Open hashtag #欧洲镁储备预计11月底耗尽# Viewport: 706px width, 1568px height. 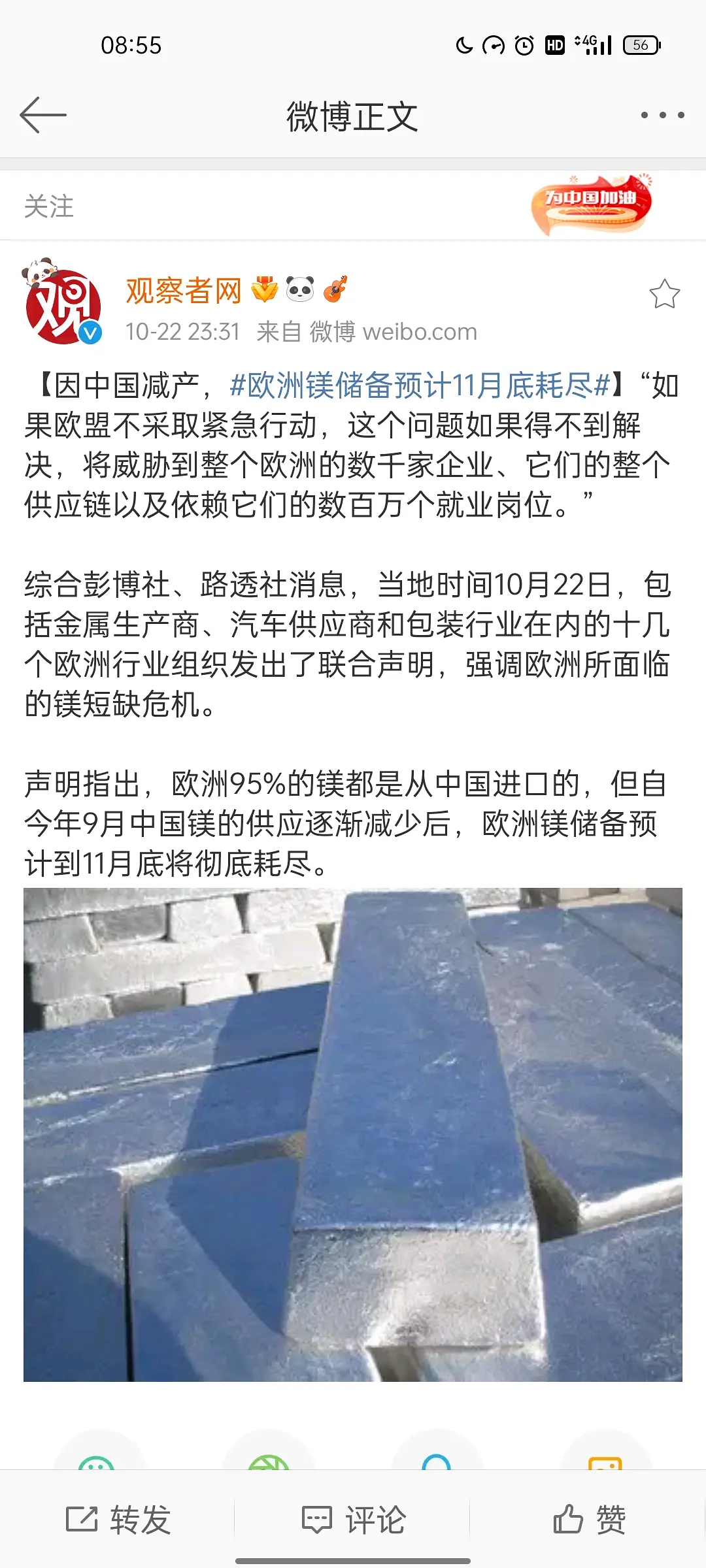pos(420,385)
